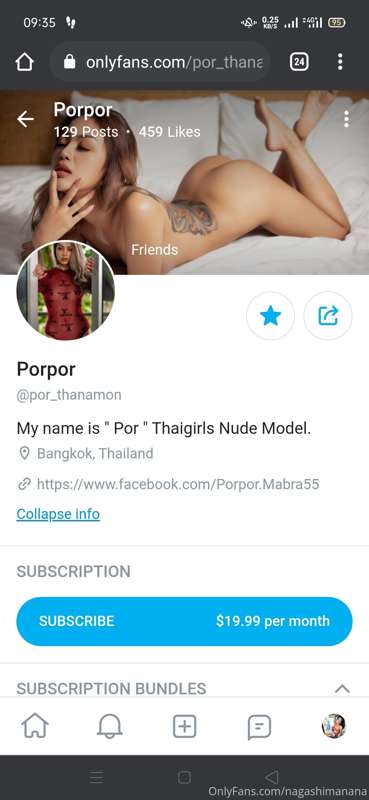Subscribe for $19.99 per month
Screen dimensions: 369x800
(184, 621)
